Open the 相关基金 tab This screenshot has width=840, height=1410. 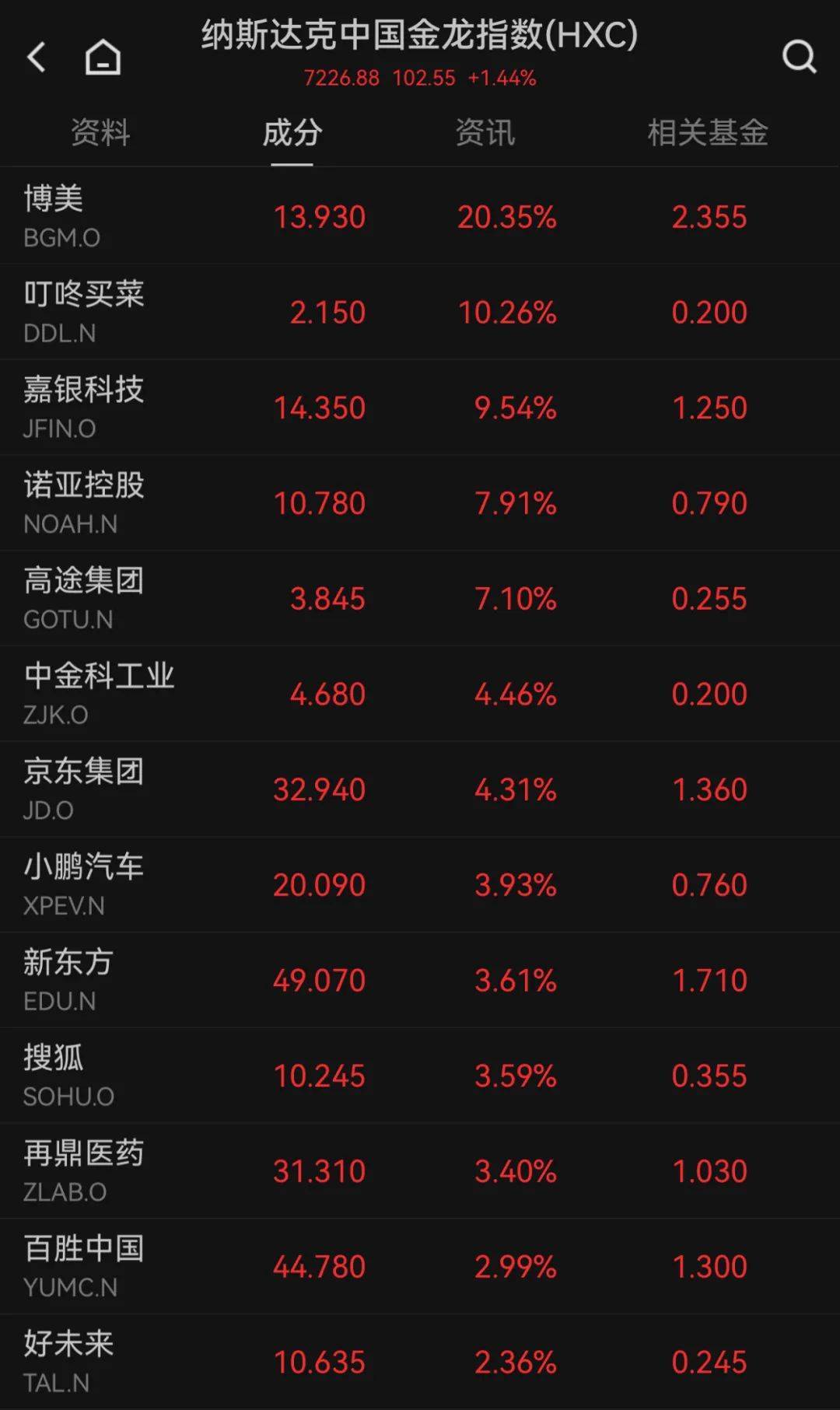pos(708,132)
